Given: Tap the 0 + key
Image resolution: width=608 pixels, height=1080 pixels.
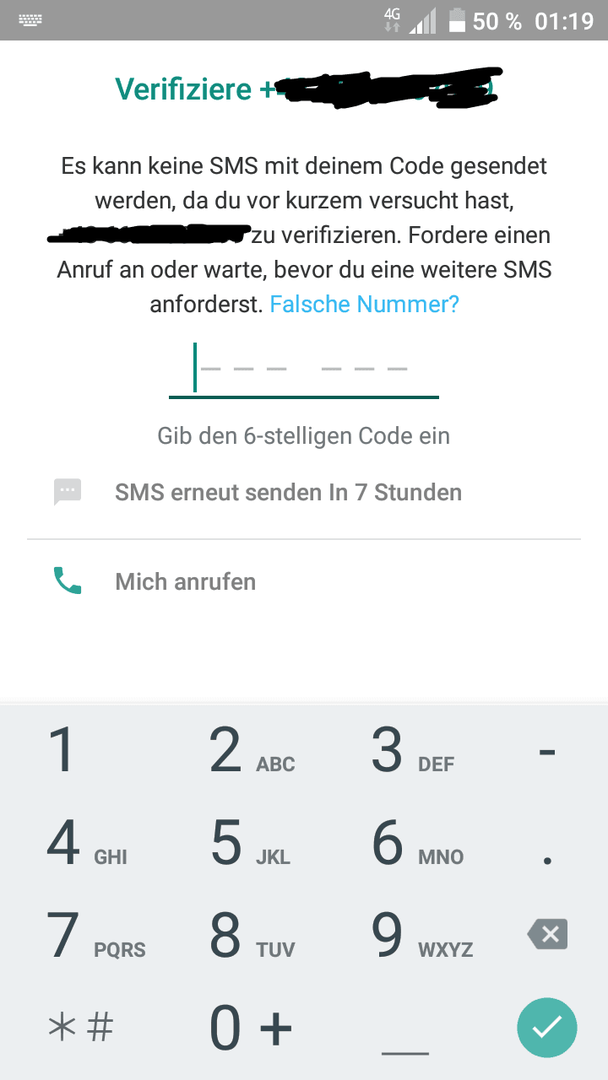Looking at the screenshot, I should pos(250,1028).
